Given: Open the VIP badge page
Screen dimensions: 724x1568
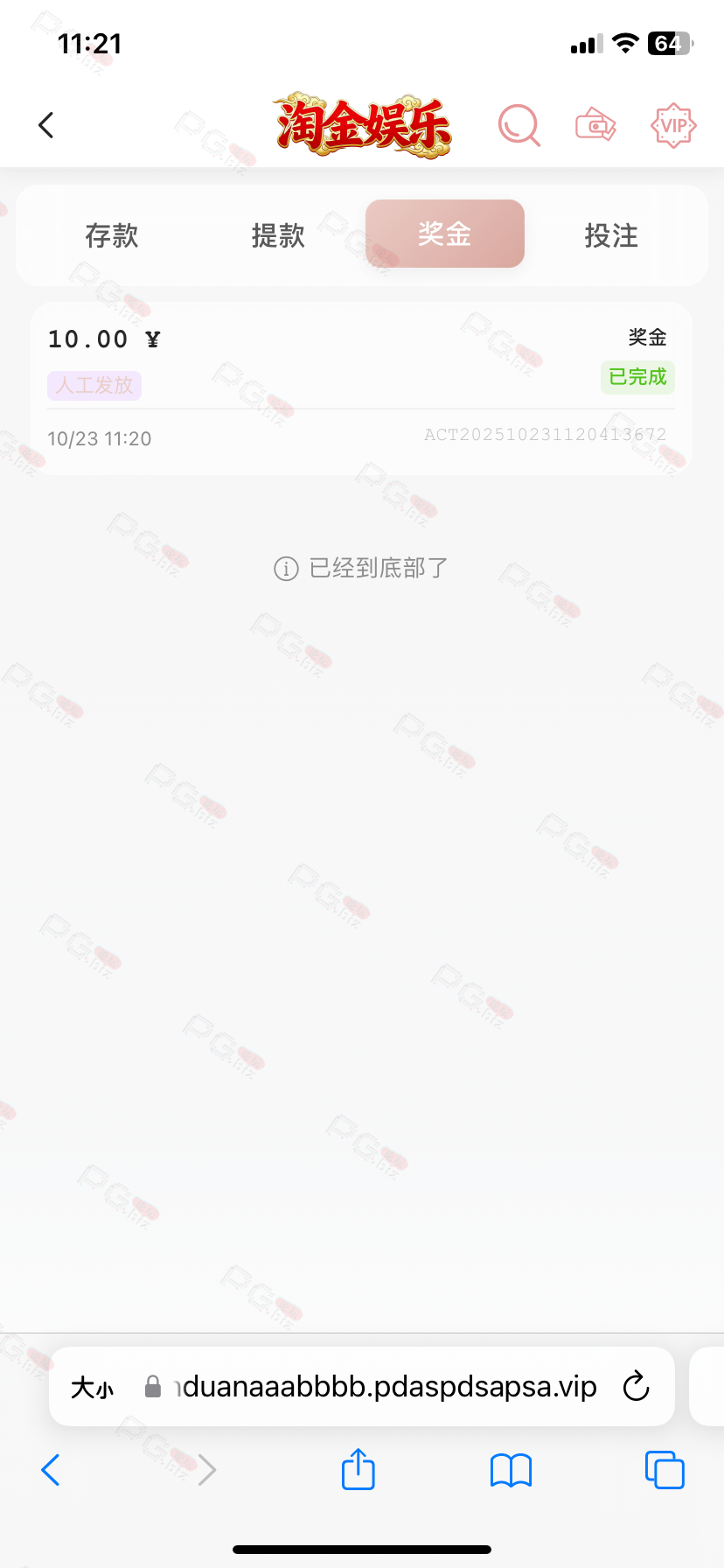Looking at the screenshot, I should click(x=673, y=125).
